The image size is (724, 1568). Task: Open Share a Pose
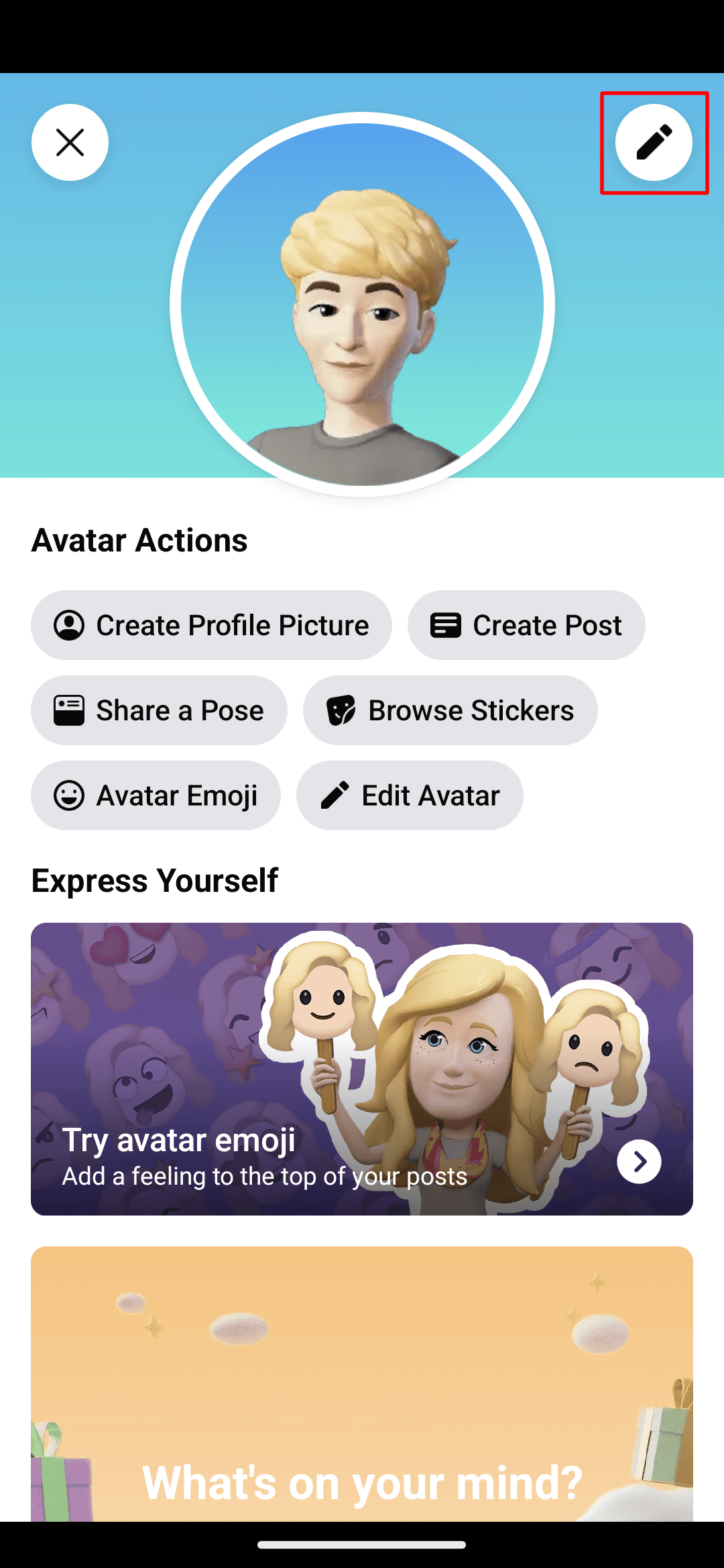coord(159,710)
